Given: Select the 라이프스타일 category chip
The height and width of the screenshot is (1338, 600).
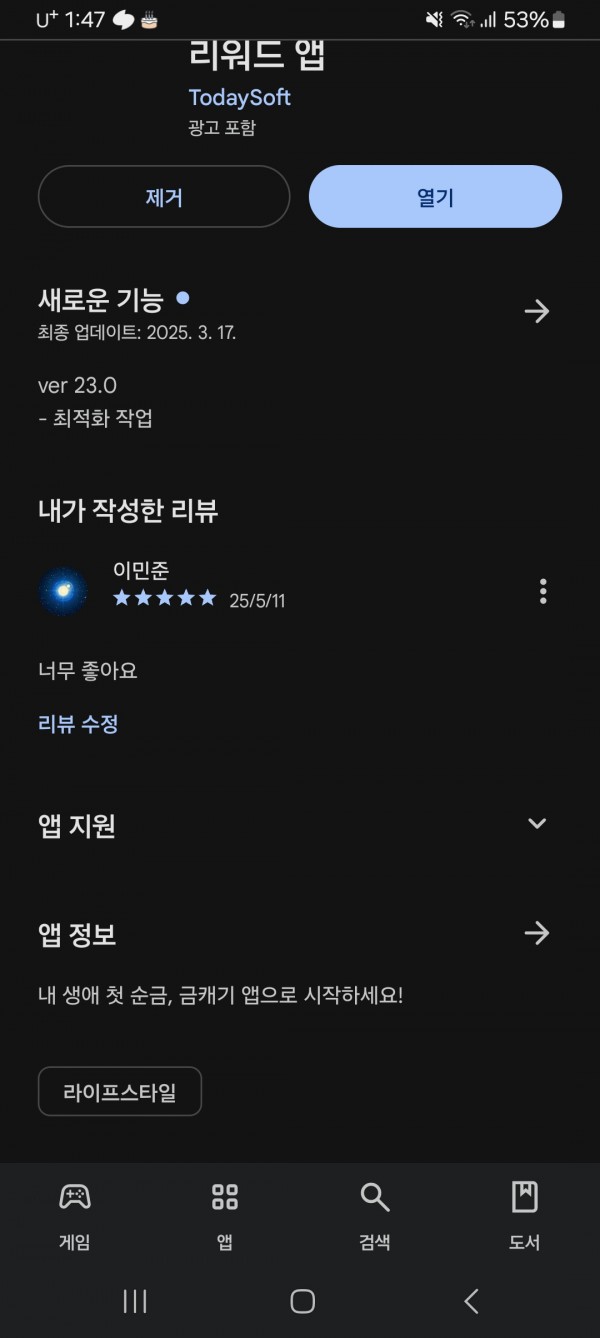Looking at the screenshot, I should click(120, 1091).
